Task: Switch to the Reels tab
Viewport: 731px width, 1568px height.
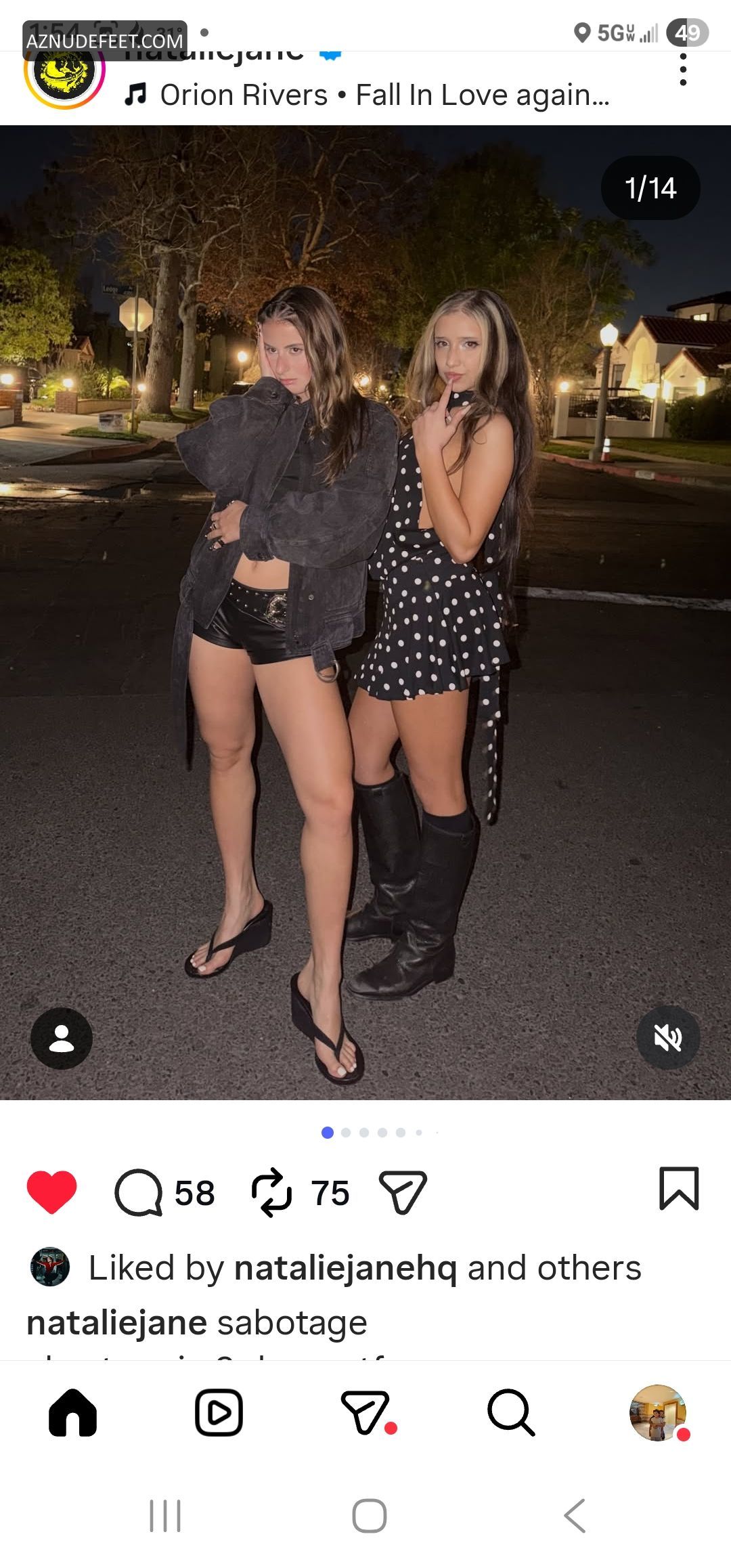Action: point(219,1412)
